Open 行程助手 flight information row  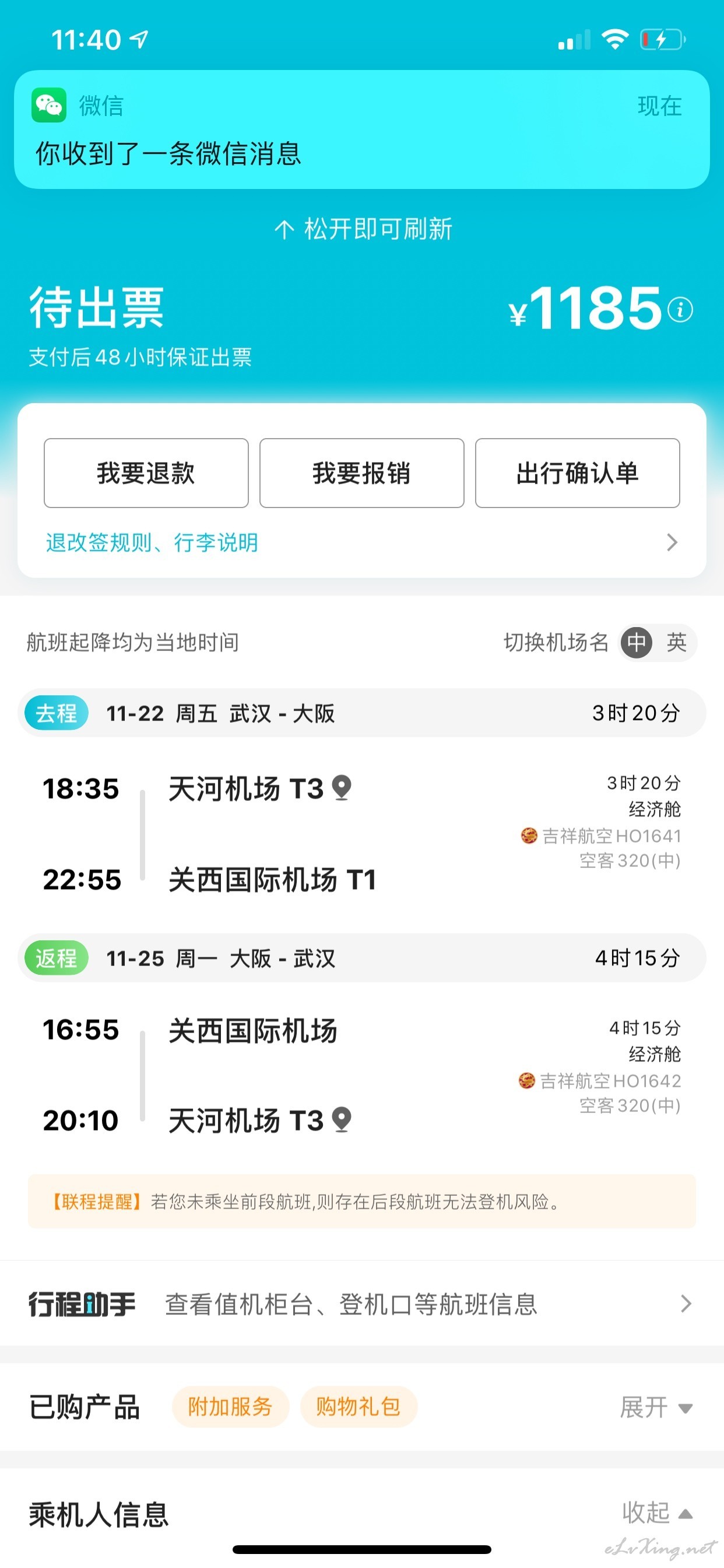coord(362,1304)
